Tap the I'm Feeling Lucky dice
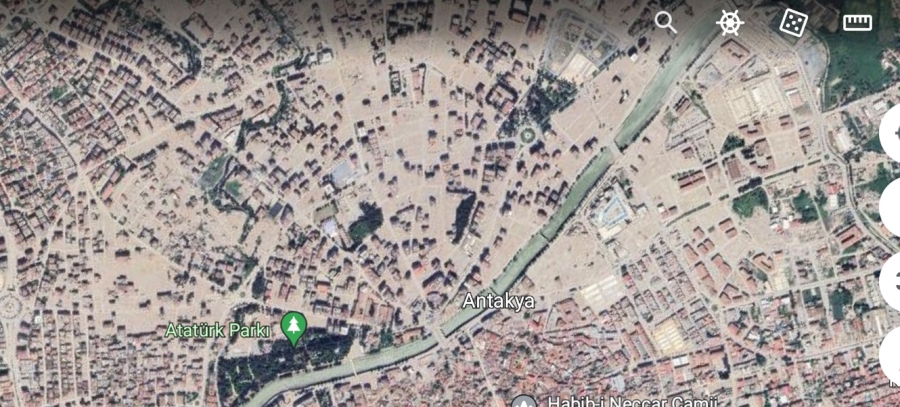Image resolution: width=900 pixels, height=407 pixels. point(793,23)
